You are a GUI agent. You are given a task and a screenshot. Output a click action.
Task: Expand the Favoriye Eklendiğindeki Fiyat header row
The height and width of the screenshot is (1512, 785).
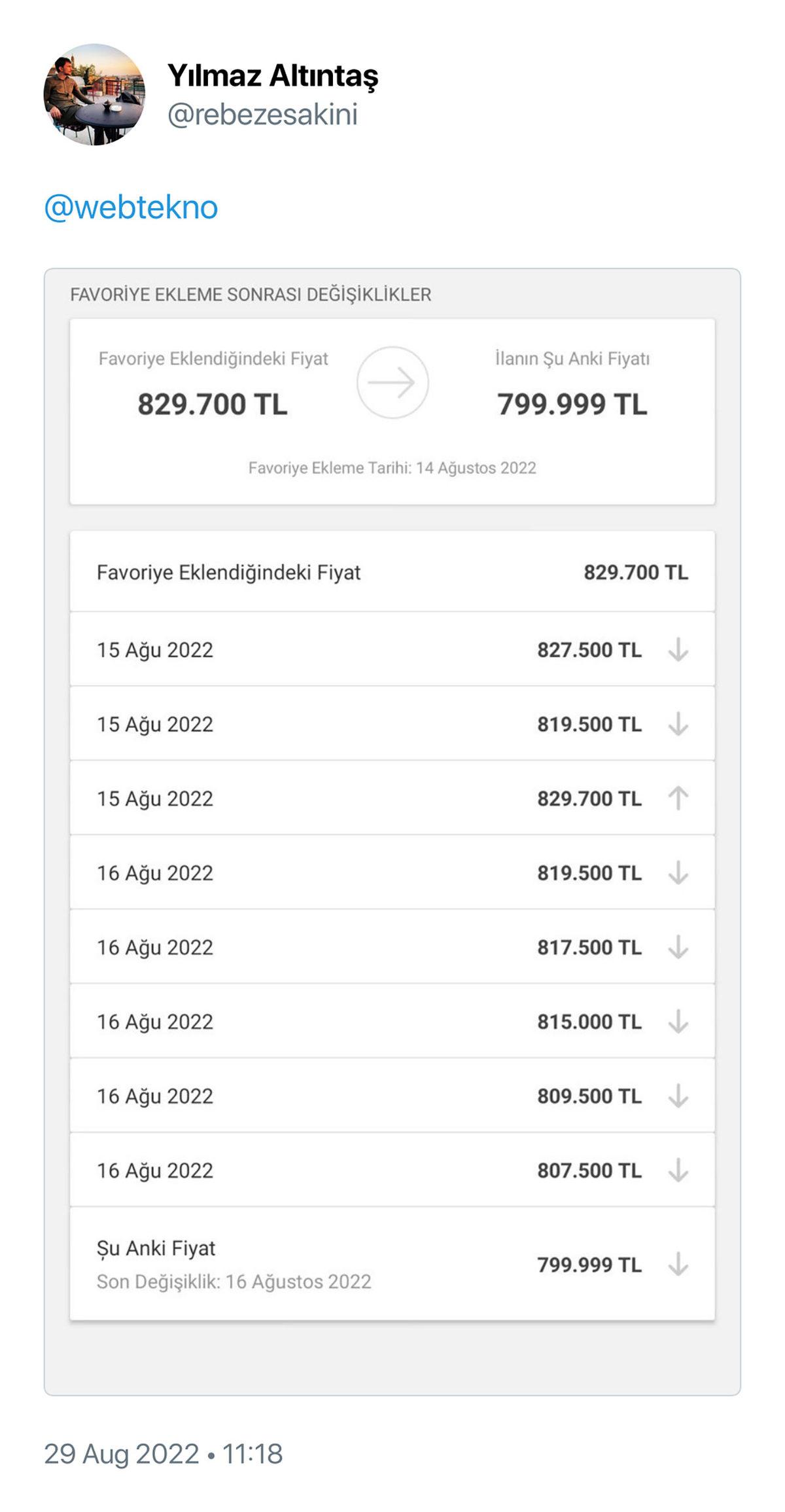coord(392,571)
